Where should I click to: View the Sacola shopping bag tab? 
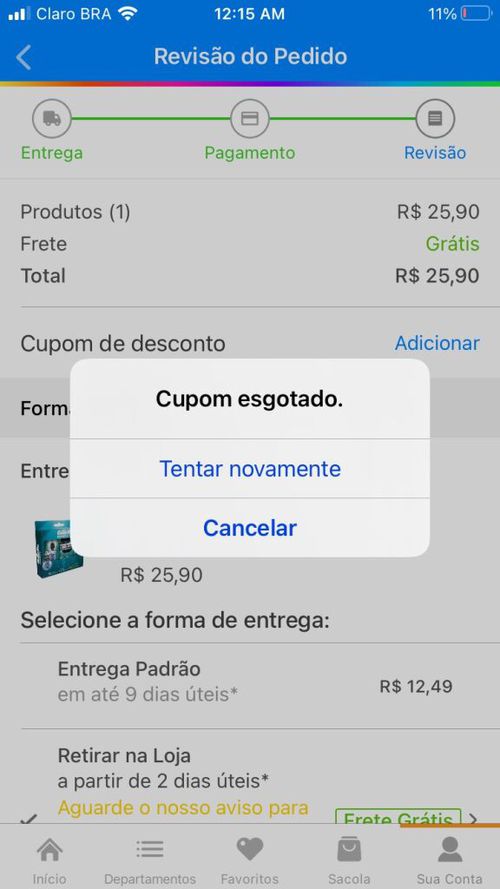click(x=349, y=859)
